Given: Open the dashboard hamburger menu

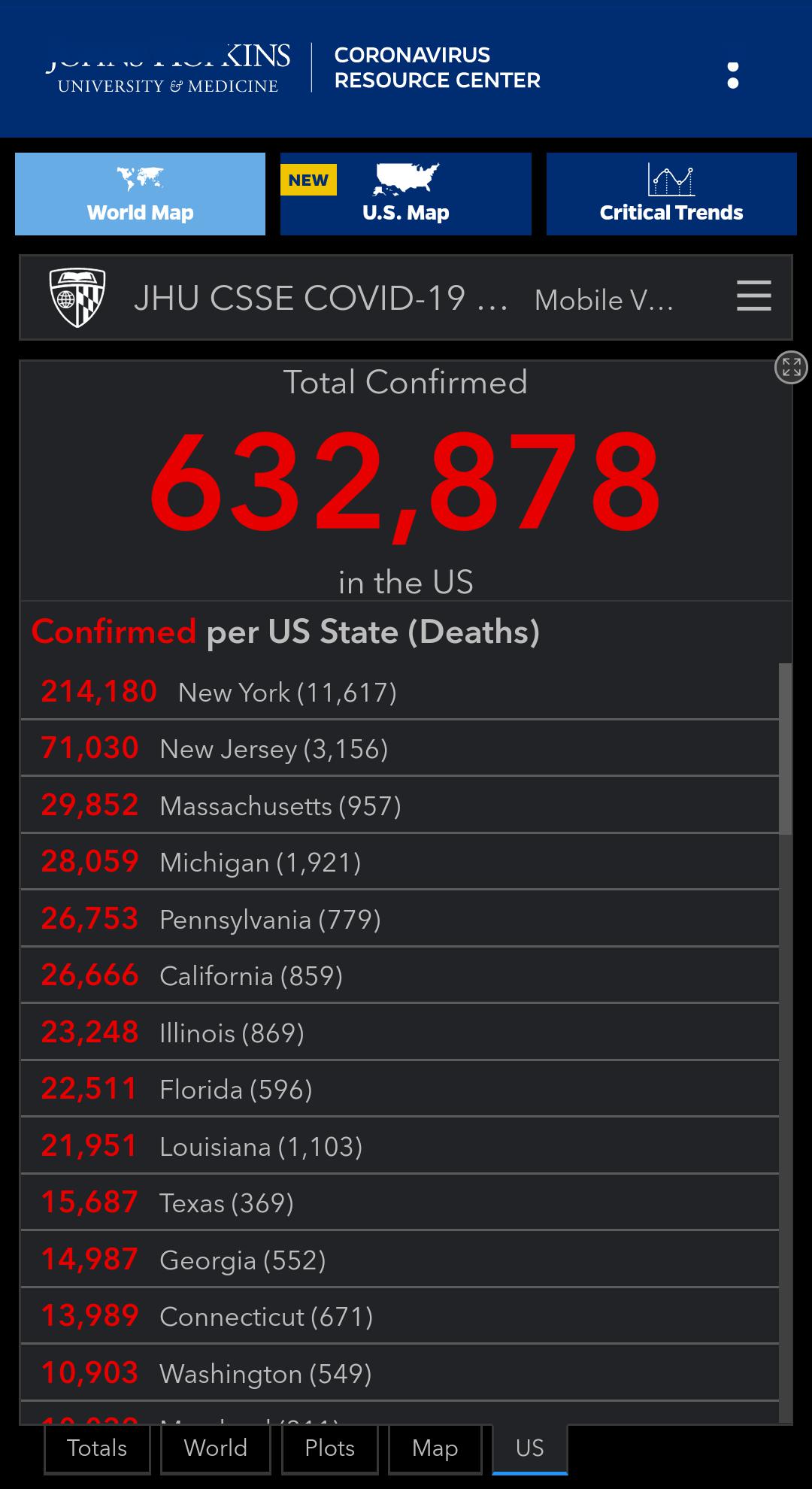Looking at the screenshot, I should tap(753, 296).
